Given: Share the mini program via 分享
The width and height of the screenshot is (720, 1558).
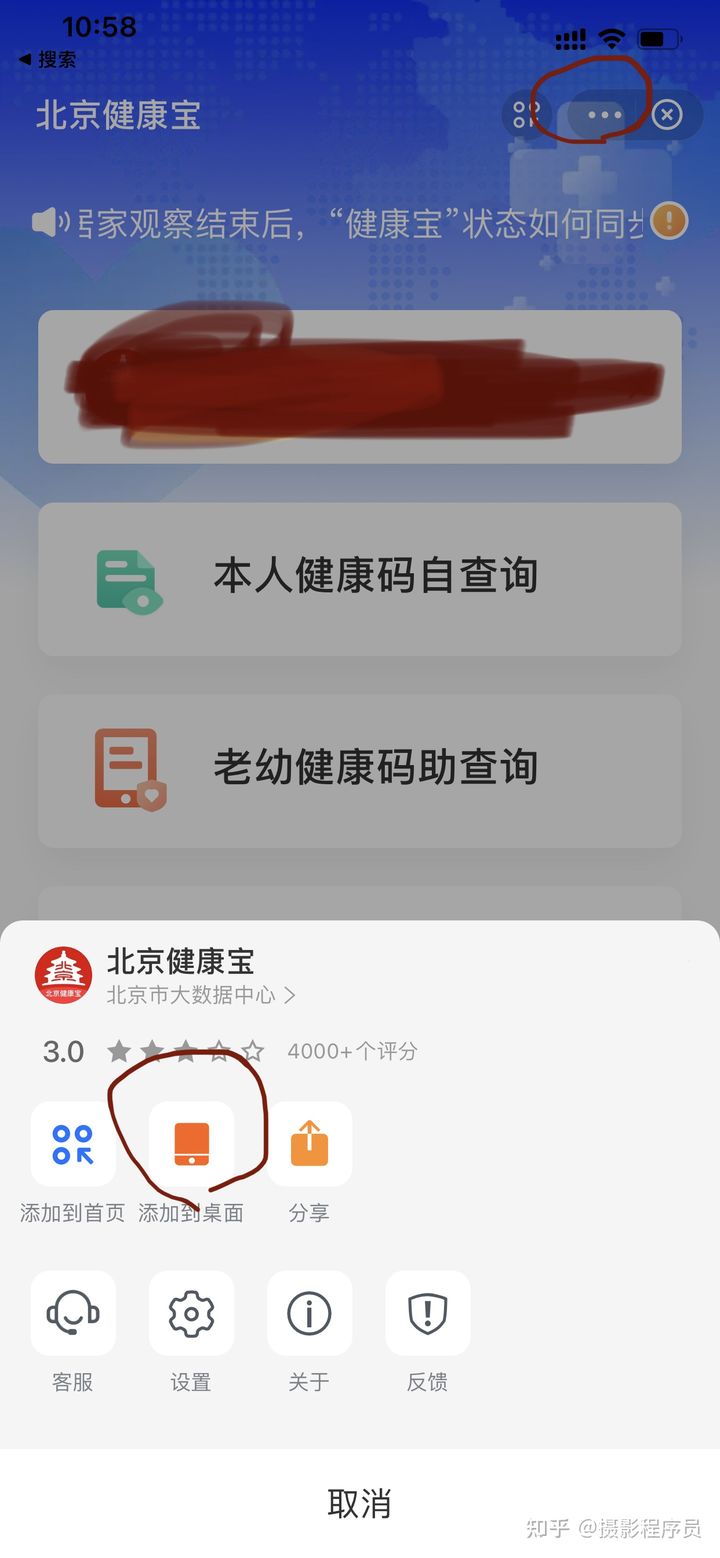Looking at the screenshot, I should pyautogui.click(x=309, y=1144).
